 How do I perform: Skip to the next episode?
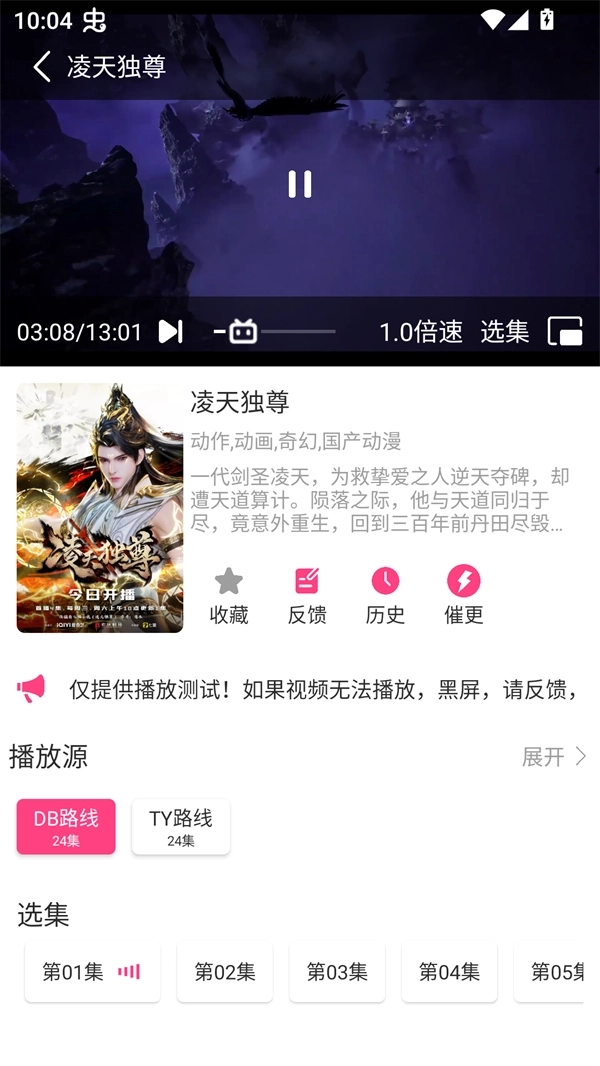(171, 332)
